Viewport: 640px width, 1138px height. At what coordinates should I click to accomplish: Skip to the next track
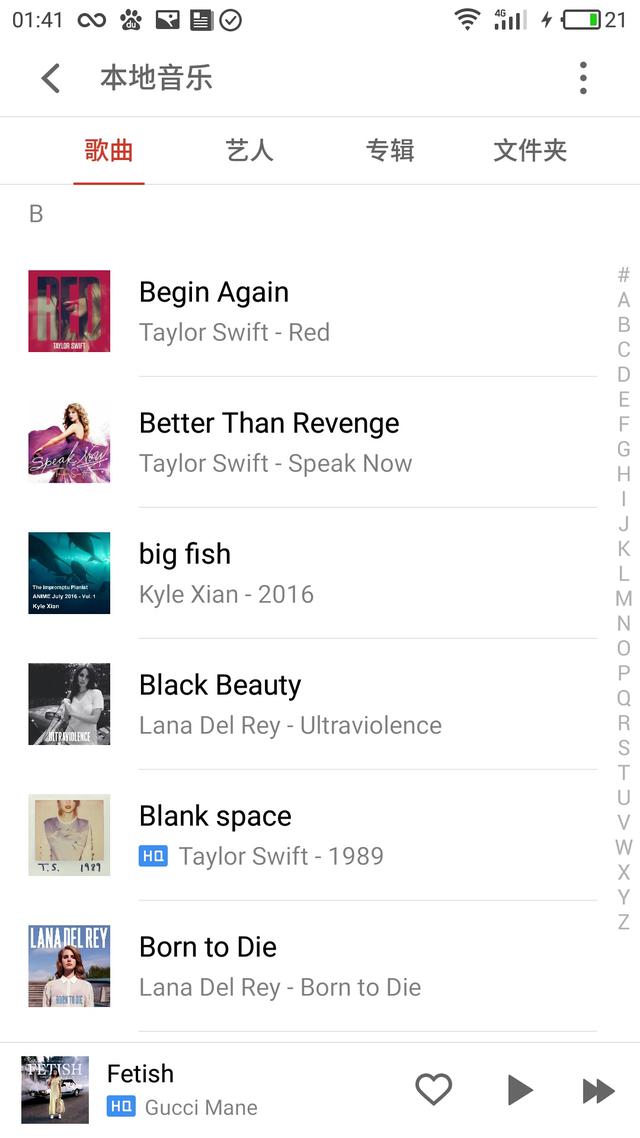point(598,1090)
